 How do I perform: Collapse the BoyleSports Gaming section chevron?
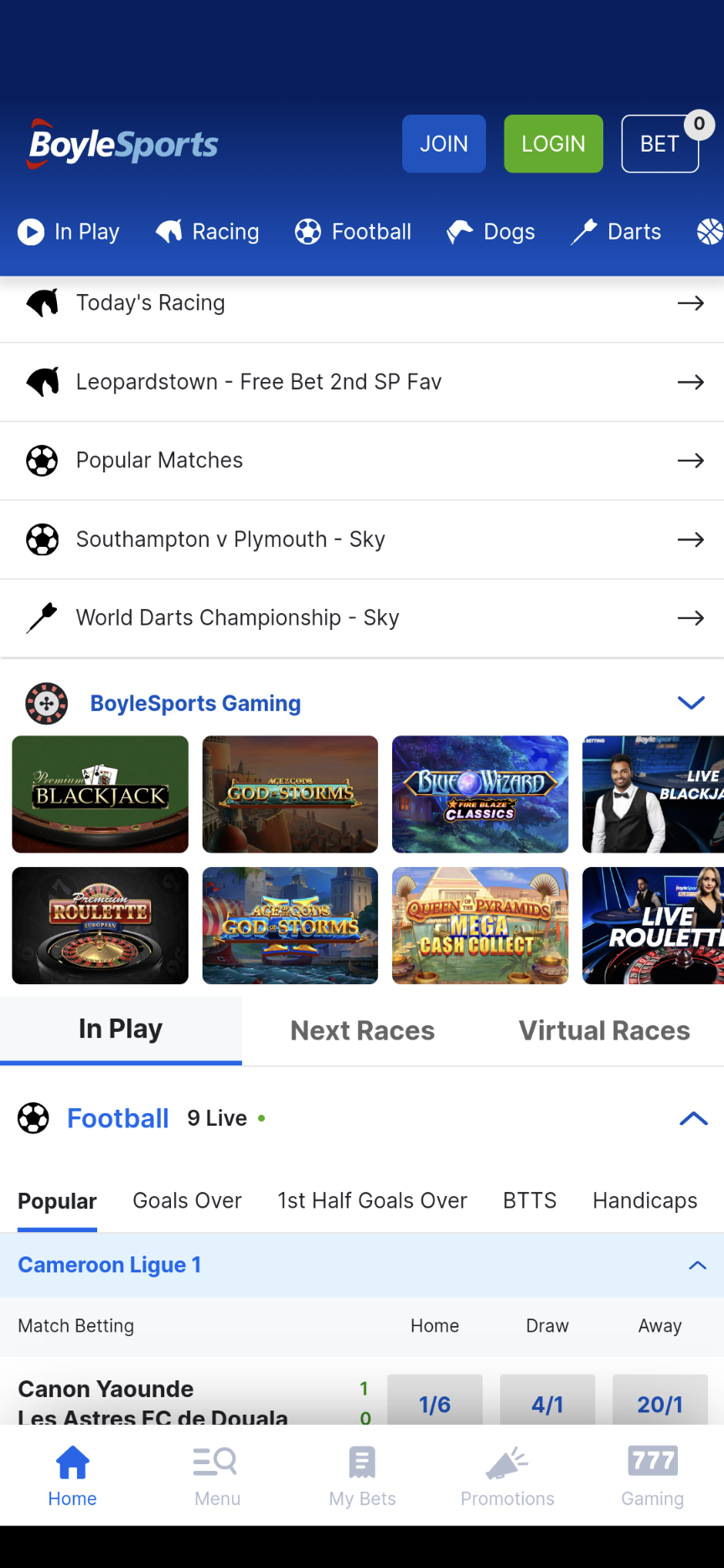coord(690,703)
